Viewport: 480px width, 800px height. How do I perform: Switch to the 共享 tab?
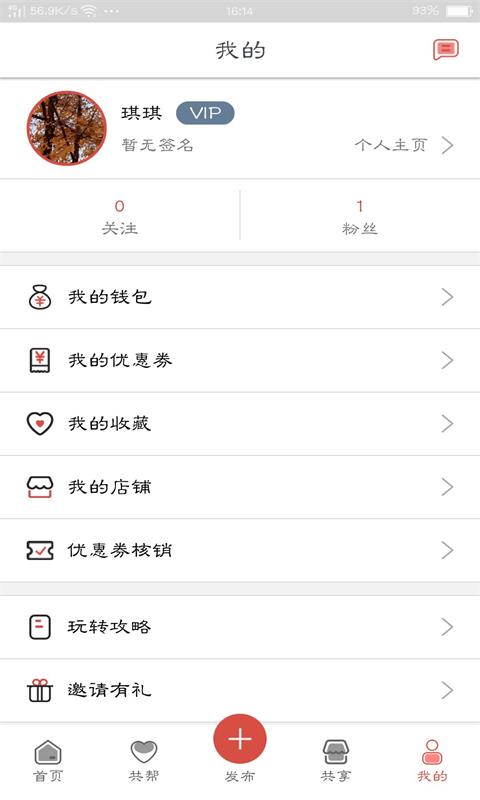(336, 761)
